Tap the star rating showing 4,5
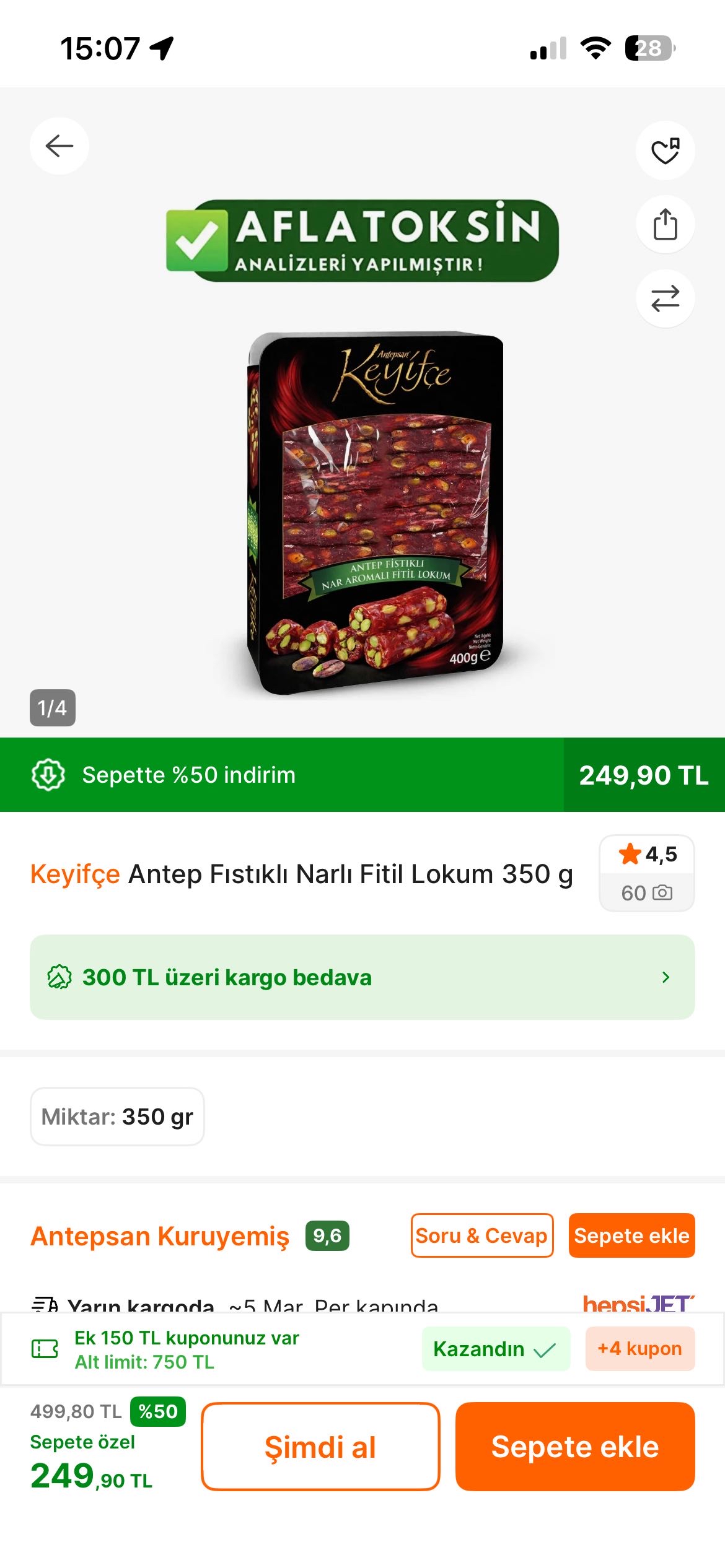The image size is (725, 1568). point(646,855)
